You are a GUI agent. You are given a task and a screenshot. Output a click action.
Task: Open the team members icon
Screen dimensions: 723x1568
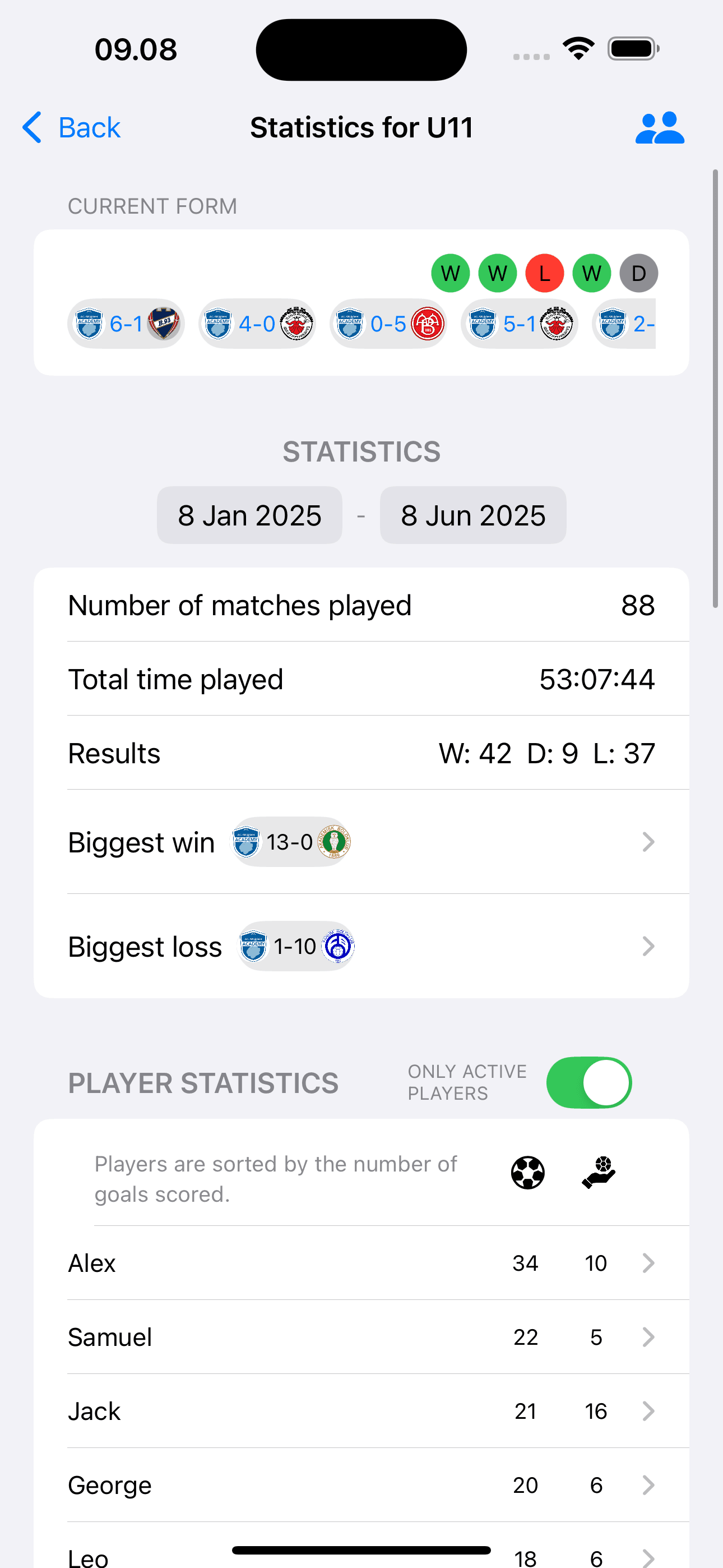[x=660, y=128]
